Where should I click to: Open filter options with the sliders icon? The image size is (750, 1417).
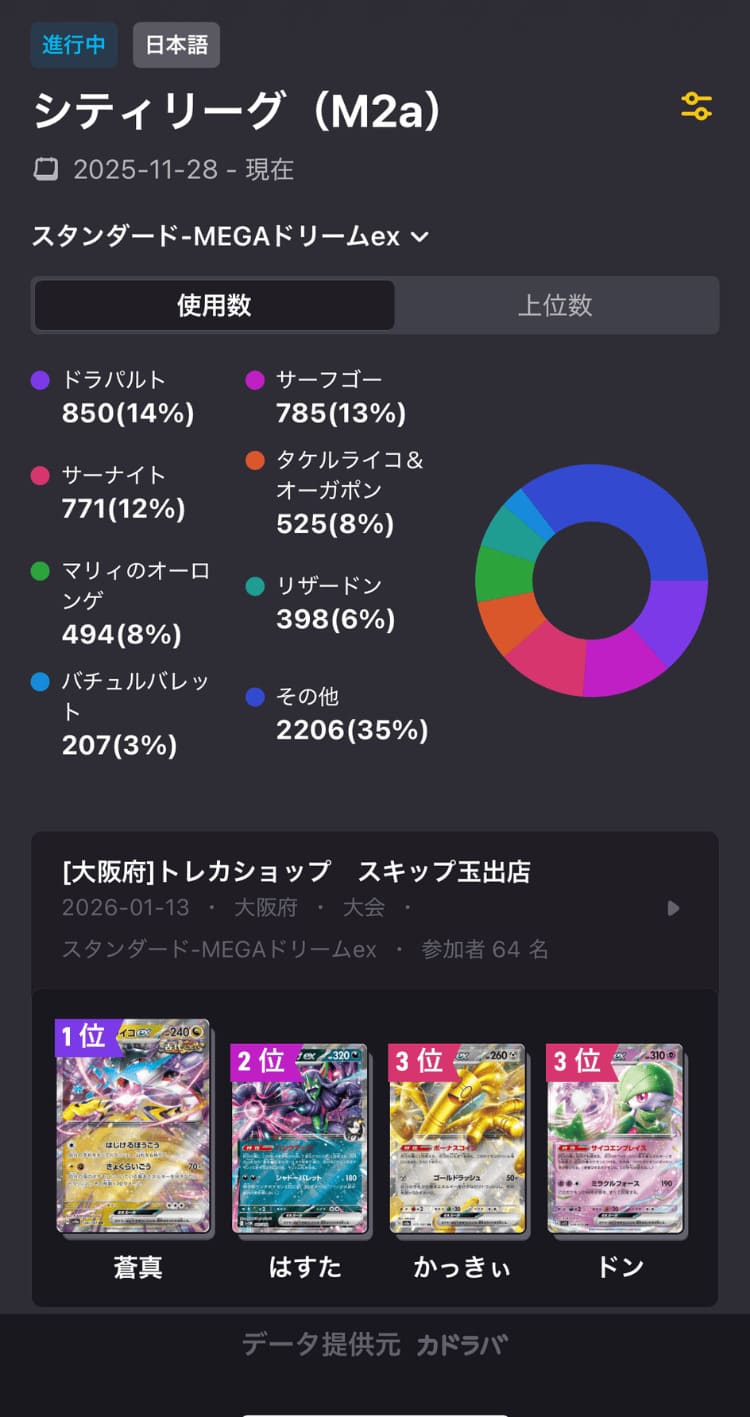point(697,107)
